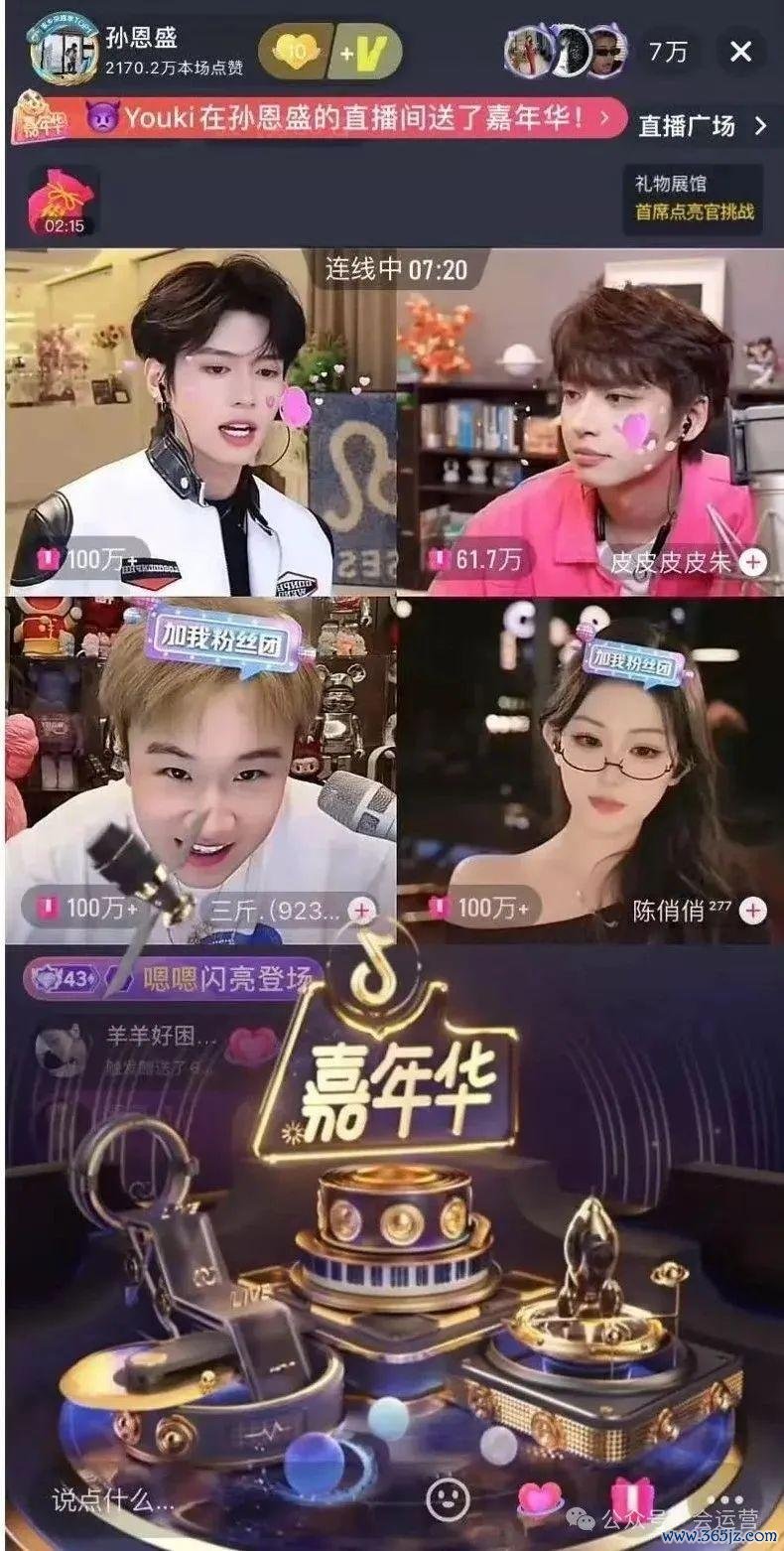View the 7万 online audience list
Screen dimensions: 784x1551
pyautogui.click(x=667, y=52)
